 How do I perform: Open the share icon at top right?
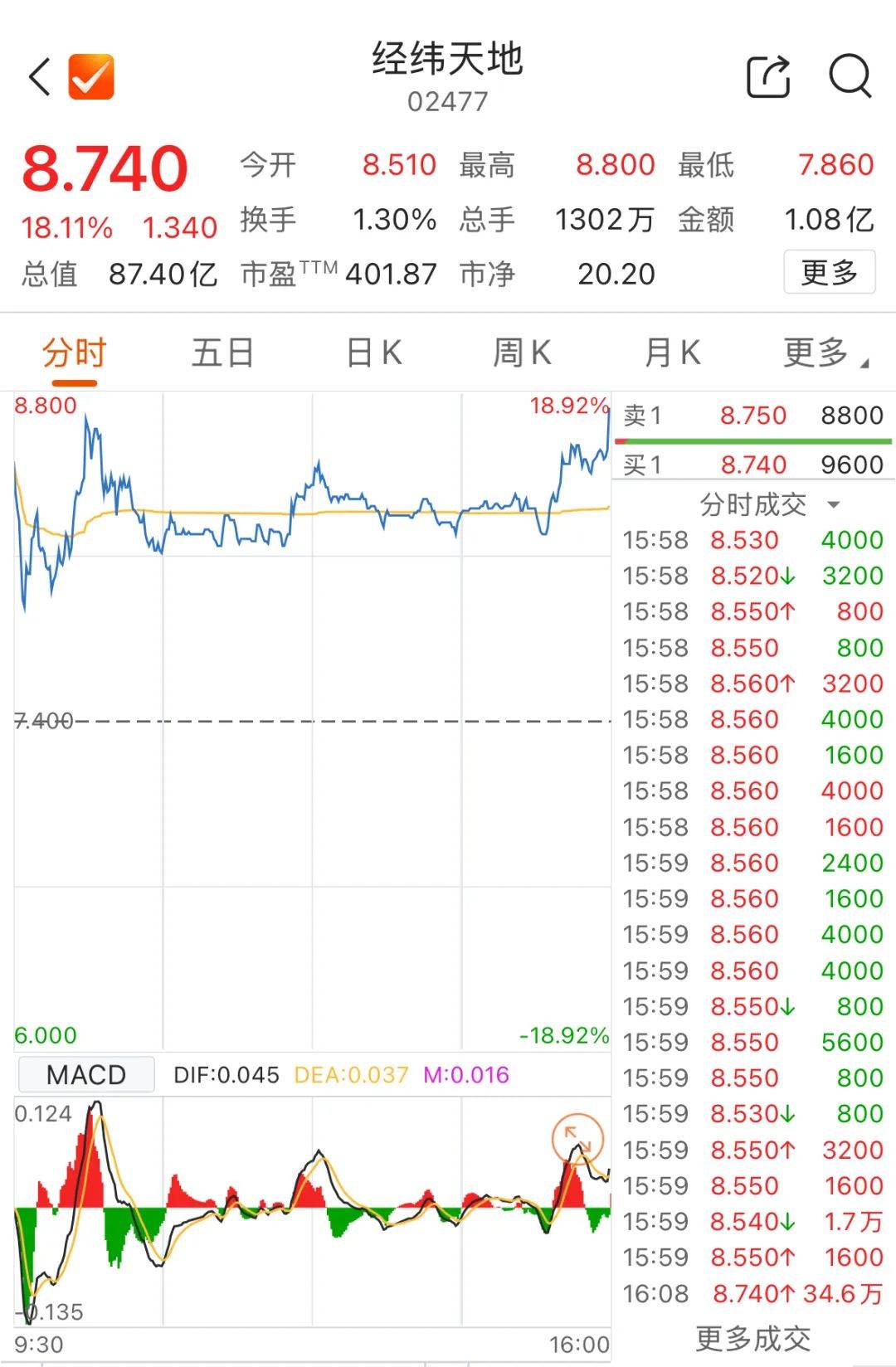[769, 75]
